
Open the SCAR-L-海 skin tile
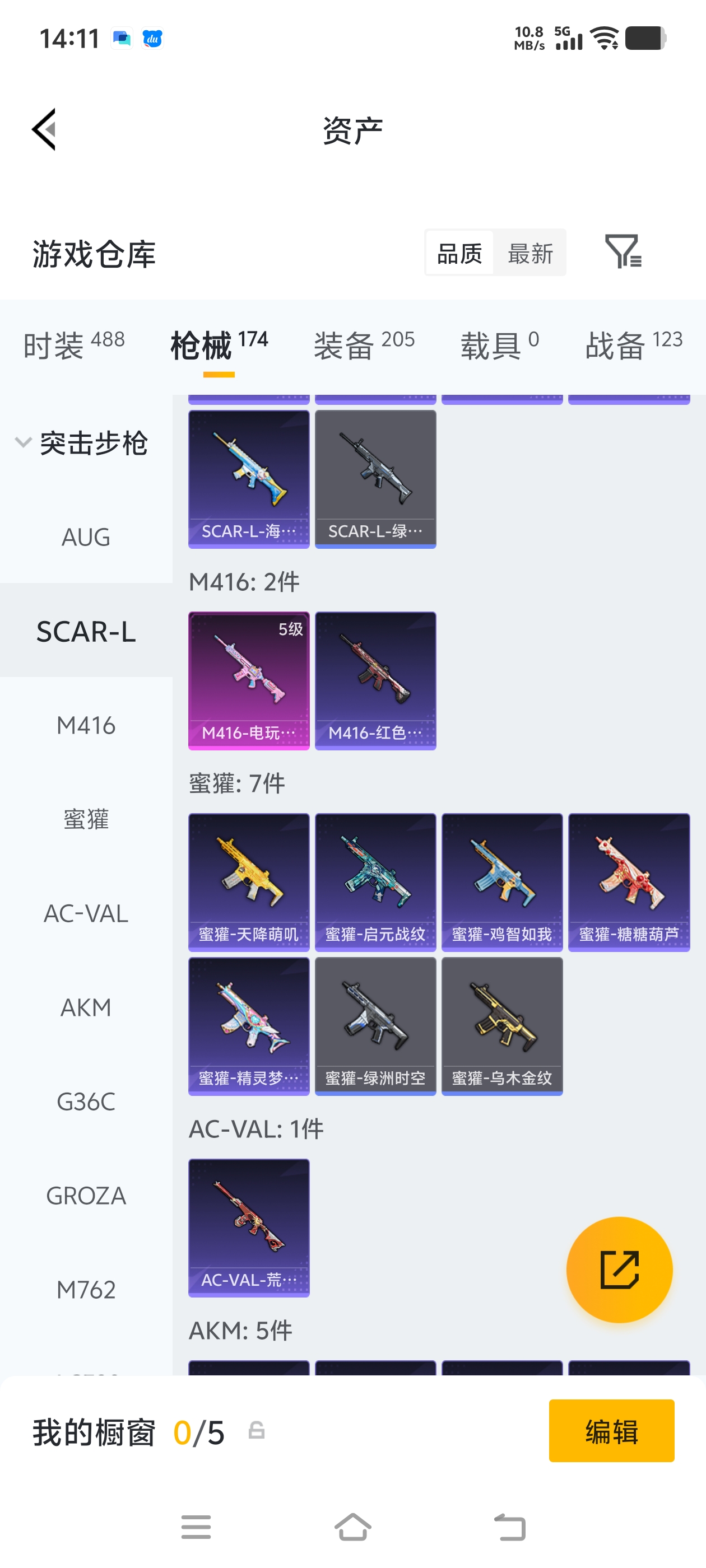coord(249,479)
